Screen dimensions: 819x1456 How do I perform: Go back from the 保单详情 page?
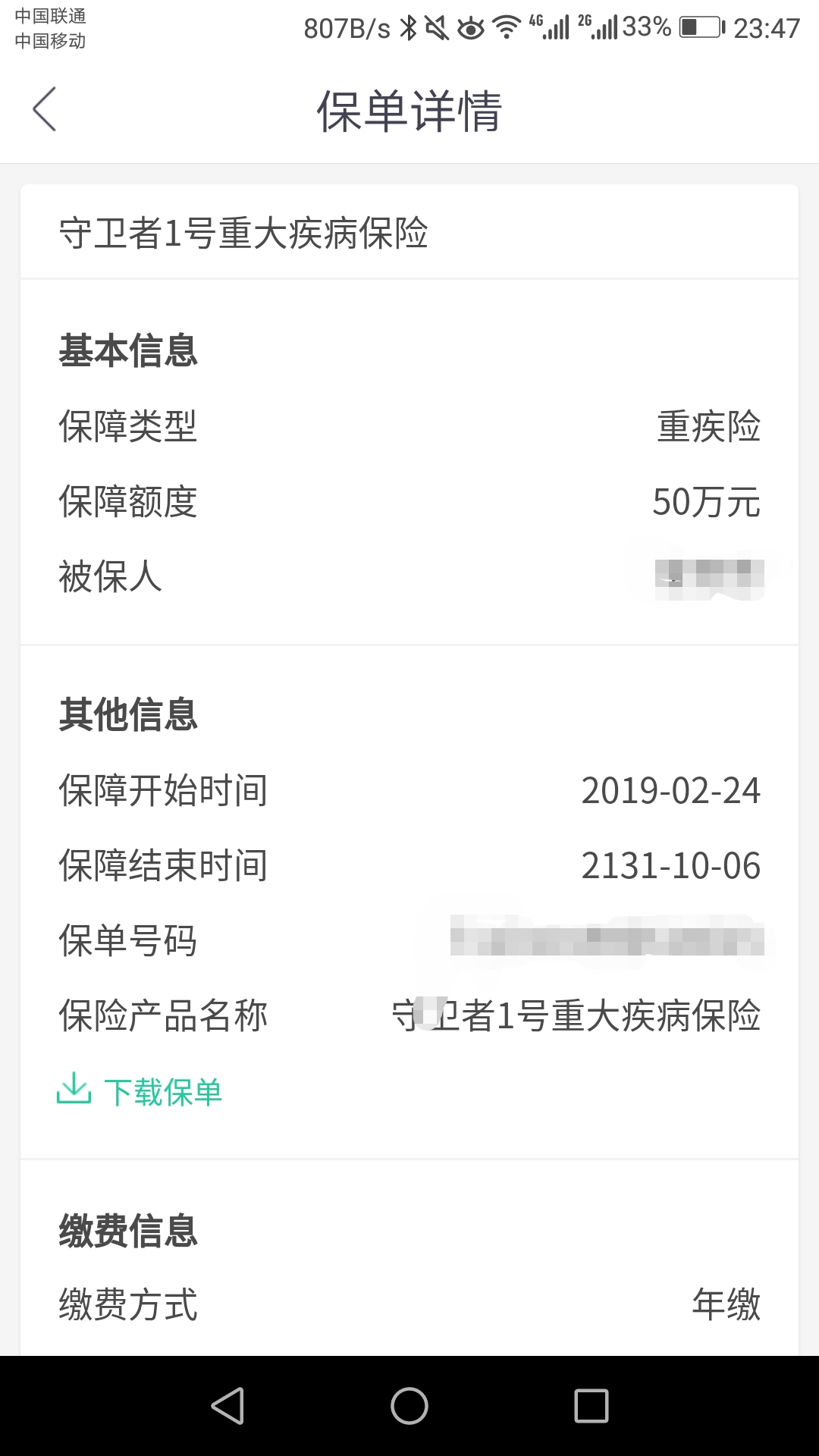point(45,109)
